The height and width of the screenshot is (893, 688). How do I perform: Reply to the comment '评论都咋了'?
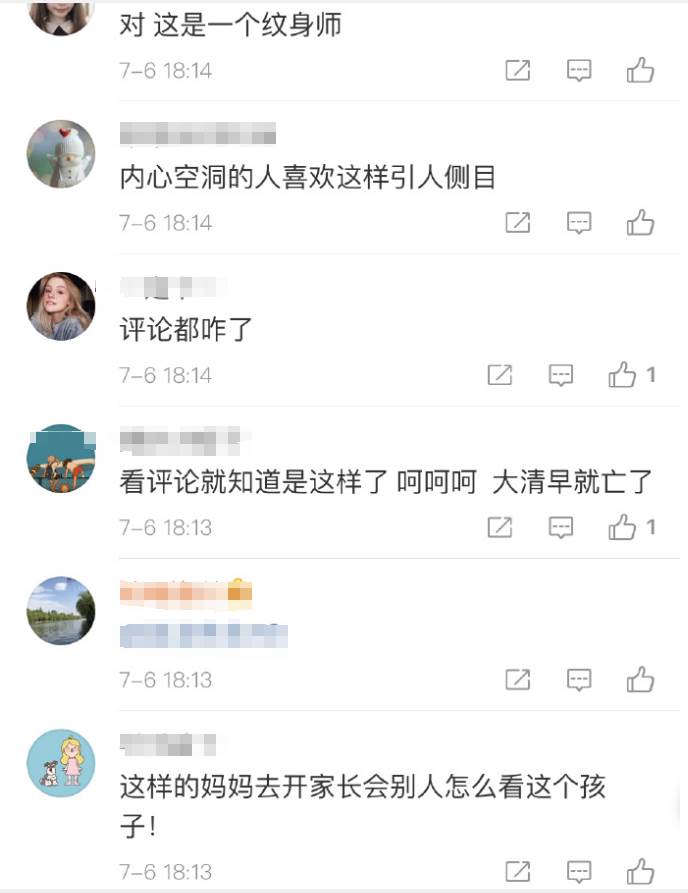561,375
